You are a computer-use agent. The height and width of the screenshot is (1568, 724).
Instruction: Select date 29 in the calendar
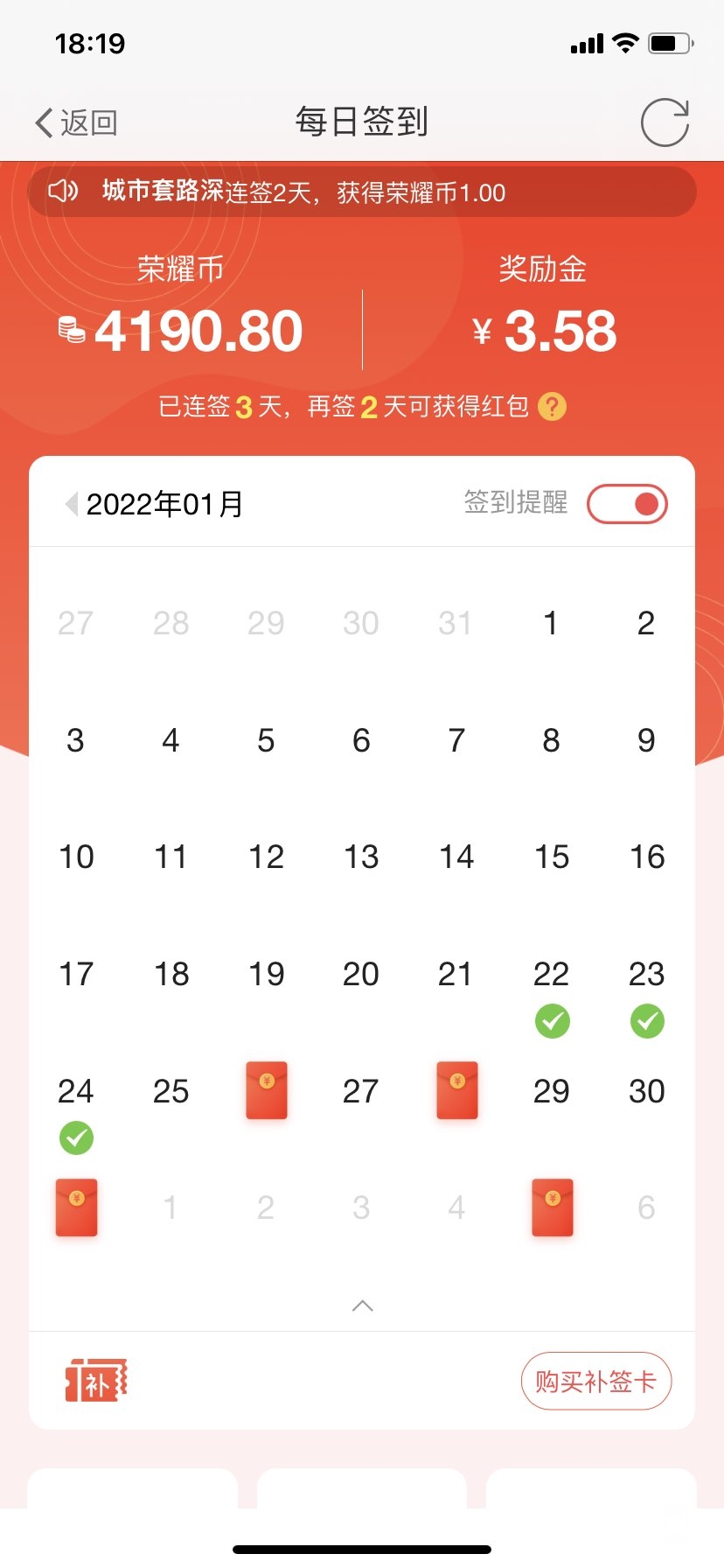tap(552, 1091)
